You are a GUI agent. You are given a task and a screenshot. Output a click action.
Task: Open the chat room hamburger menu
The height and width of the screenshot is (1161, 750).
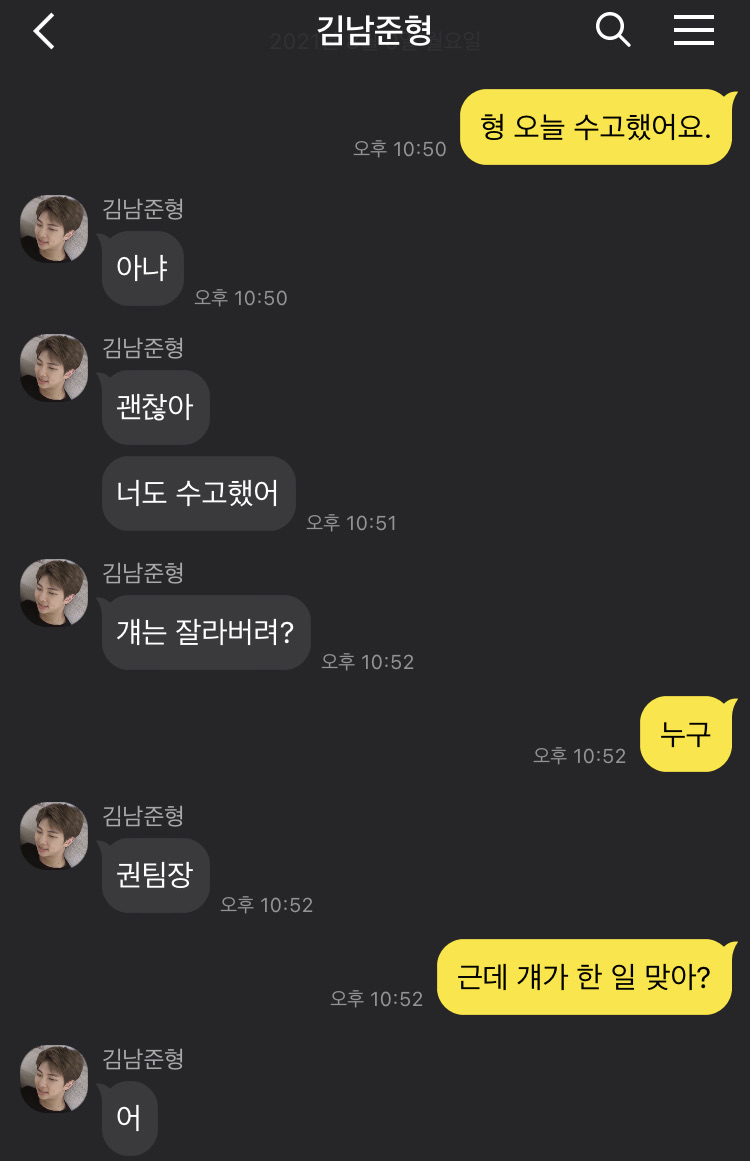coord(693,30)
